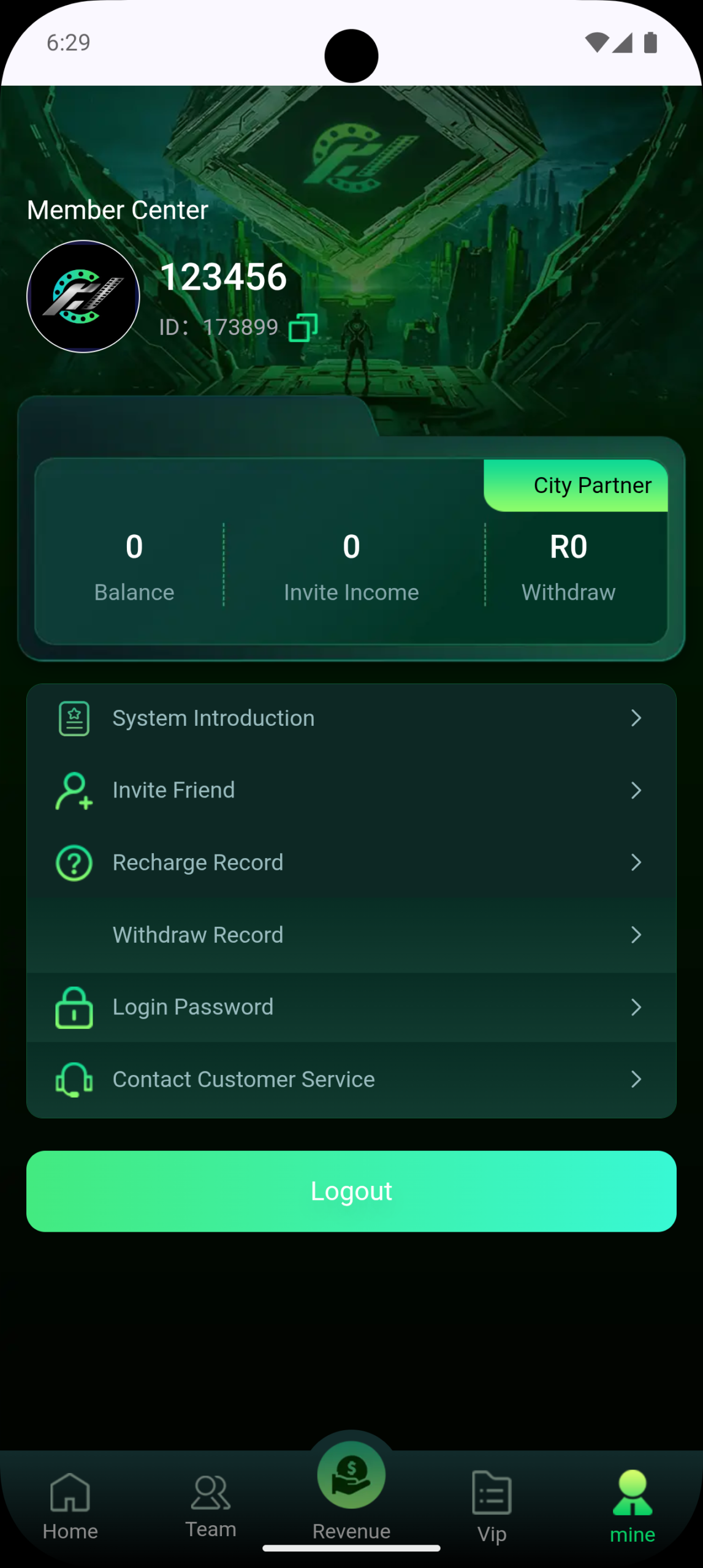View the Recharge Record
The width and height of the screenshot is (703, 1568).
(351, 862)
